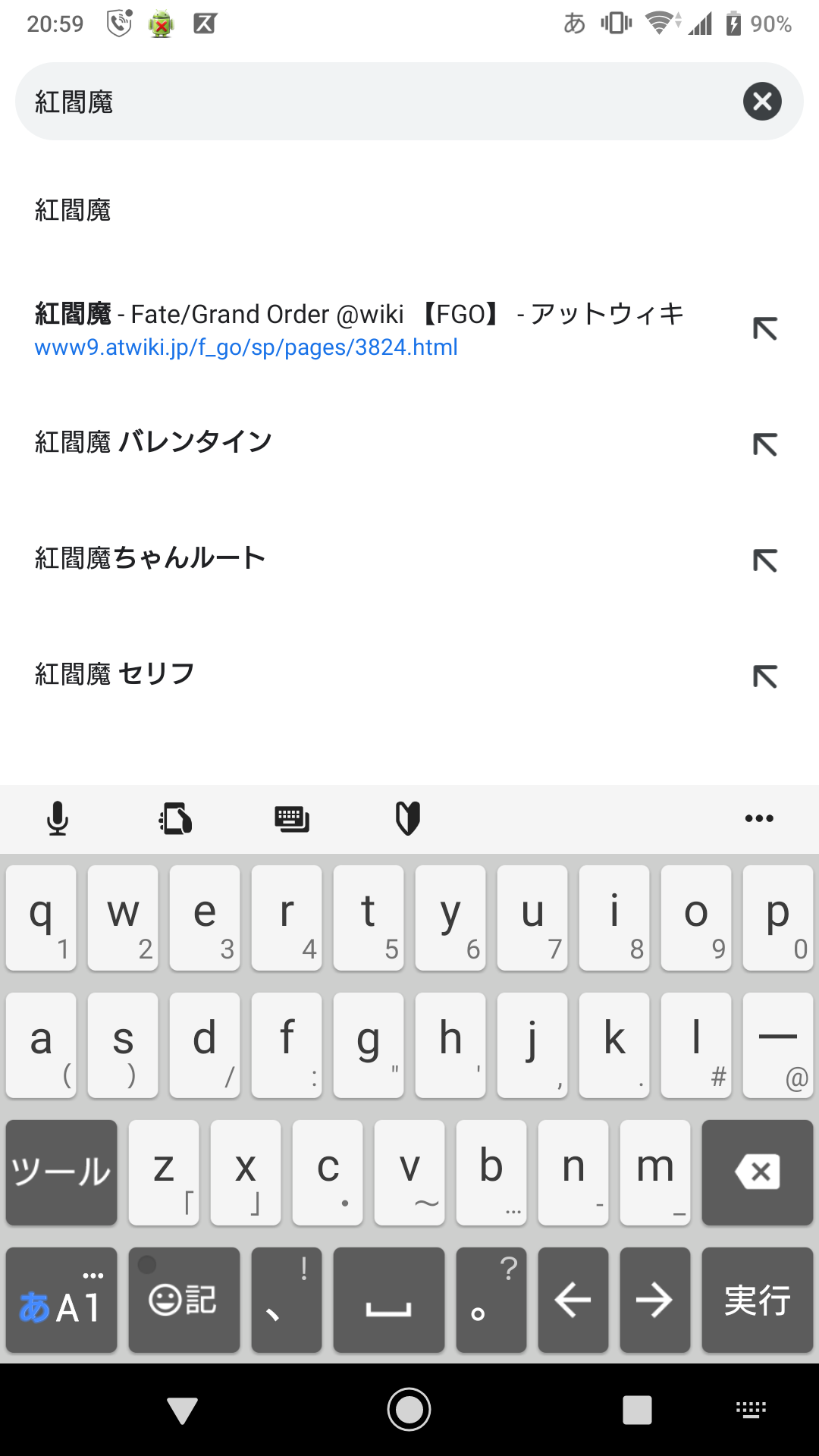Insert the atwiki suggestion via its arrow
The height and width of the screenshot is (1456, 819).
tap(764, 328)
